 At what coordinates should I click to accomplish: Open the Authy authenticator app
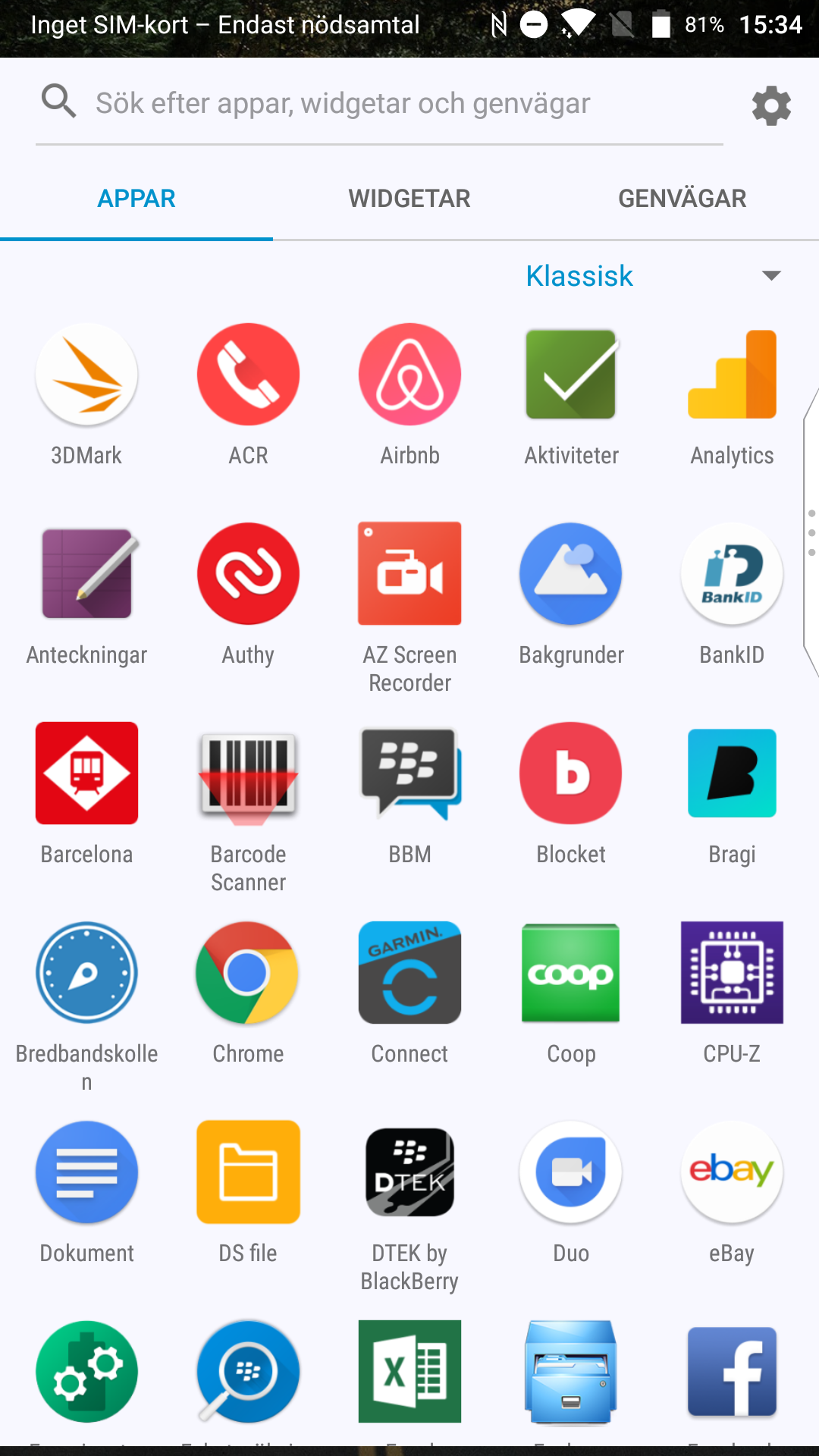pyautogui.click(x=248, y=574)
